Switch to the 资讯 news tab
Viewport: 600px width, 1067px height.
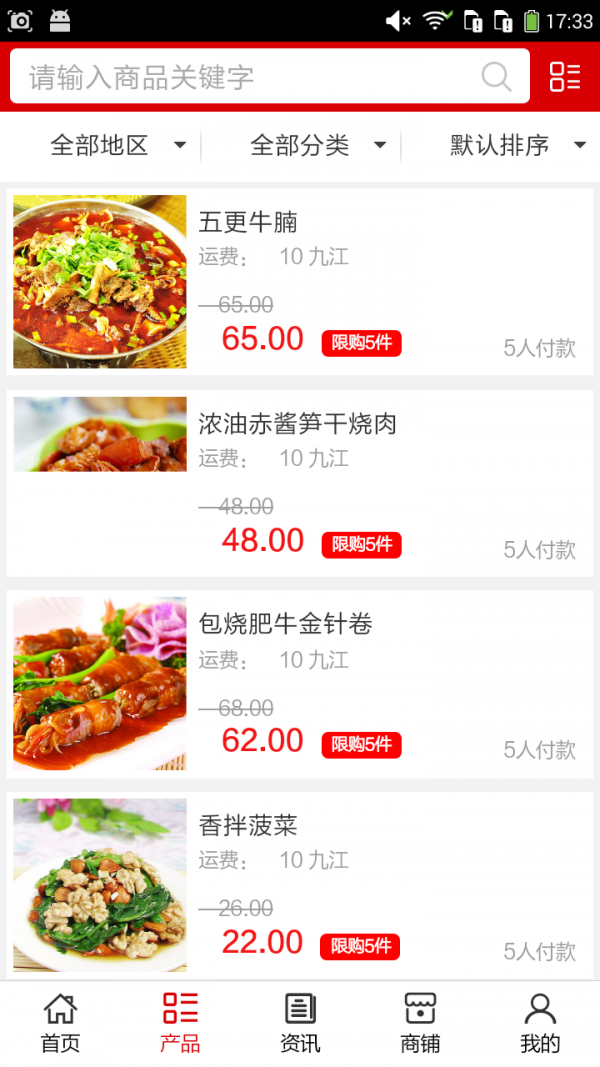click(x=300, y=1023)
